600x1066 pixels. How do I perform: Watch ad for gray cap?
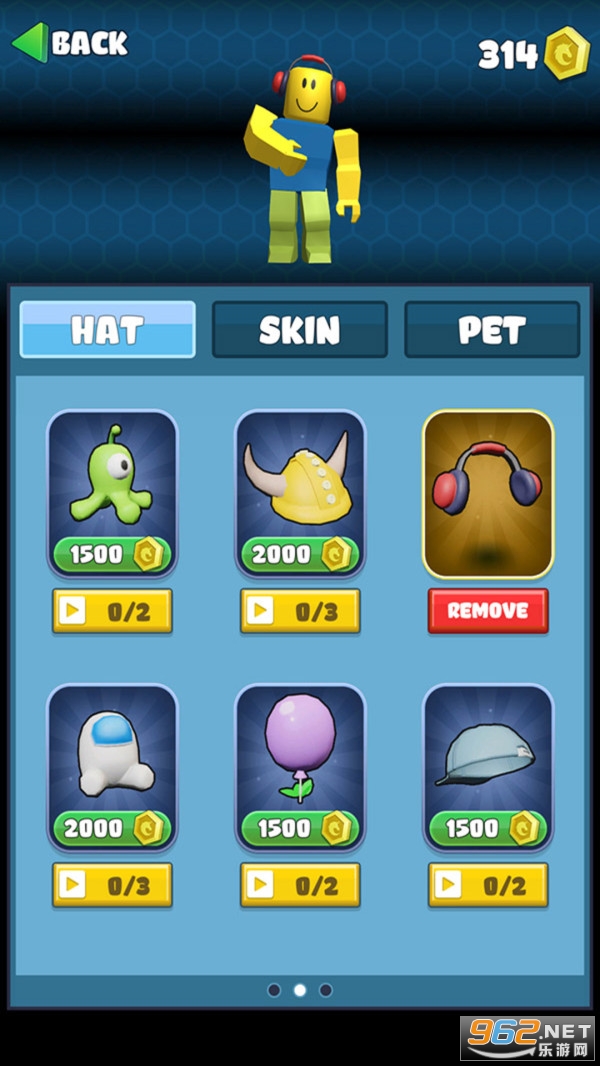click(x=488, y=885)
